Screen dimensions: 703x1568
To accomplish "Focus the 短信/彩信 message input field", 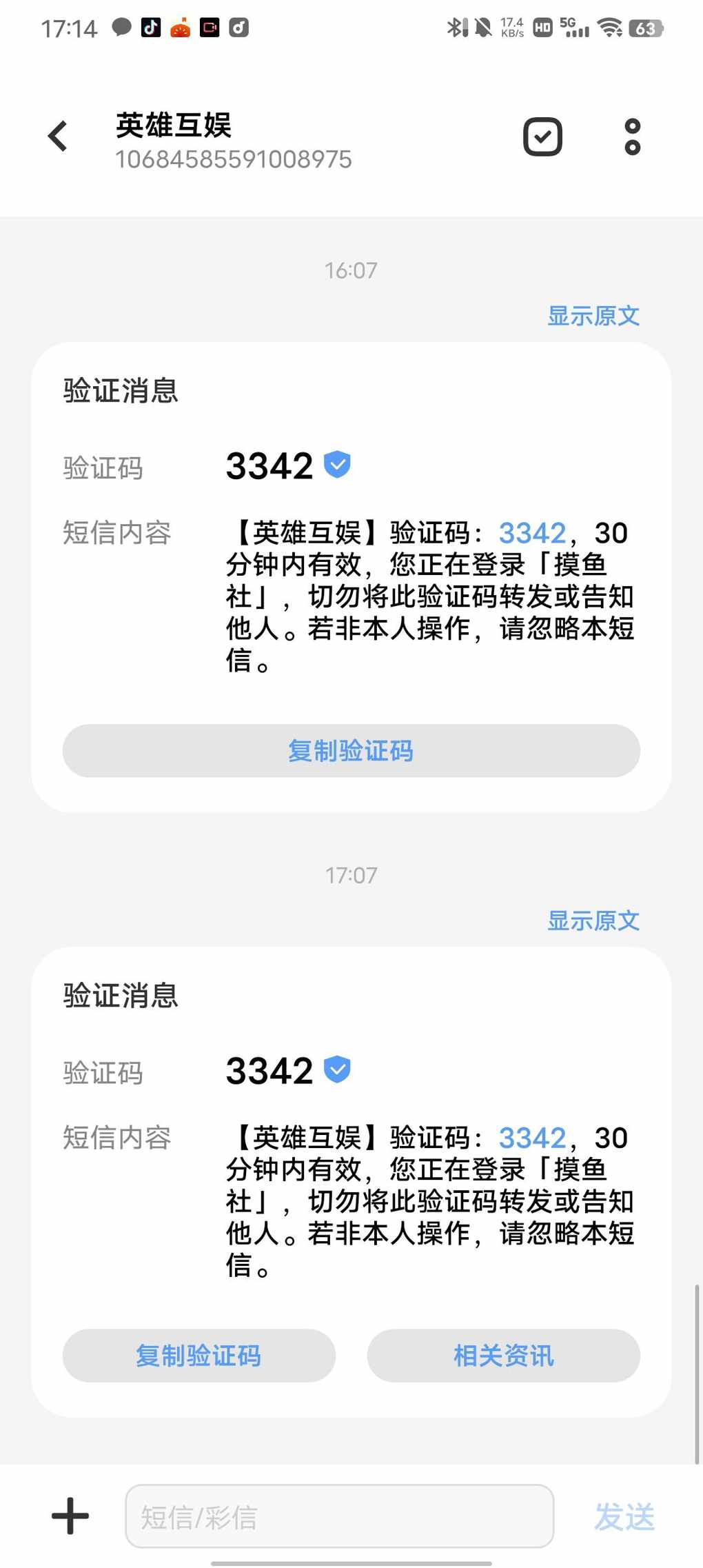I will click(339, 1516).
